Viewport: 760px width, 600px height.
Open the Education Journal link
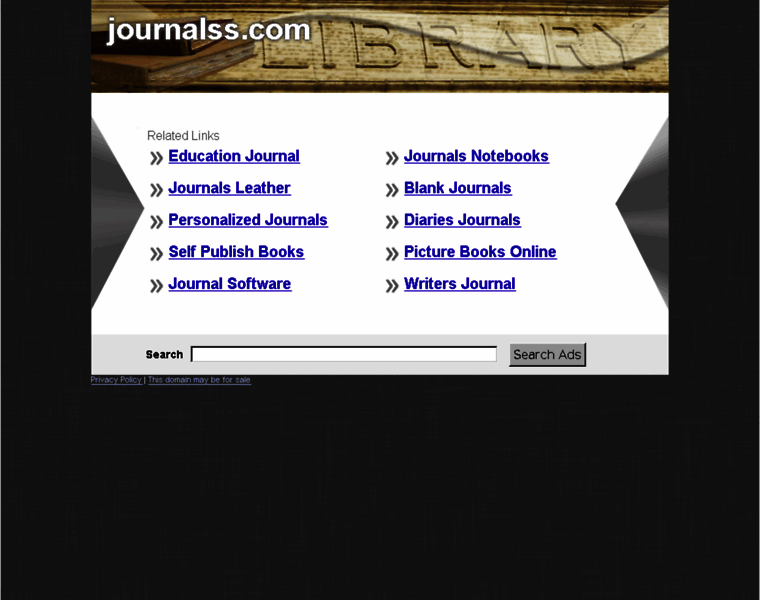(x=233, y=156)
